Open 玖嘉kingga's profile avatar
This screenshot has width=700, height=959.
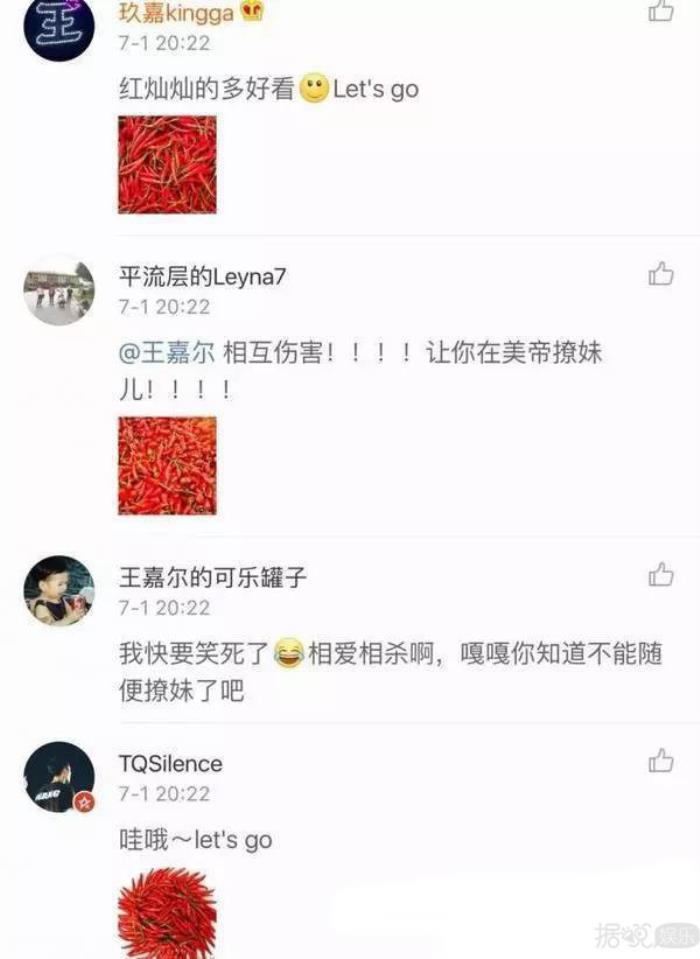pyautogui.click(x=58, y=28)
